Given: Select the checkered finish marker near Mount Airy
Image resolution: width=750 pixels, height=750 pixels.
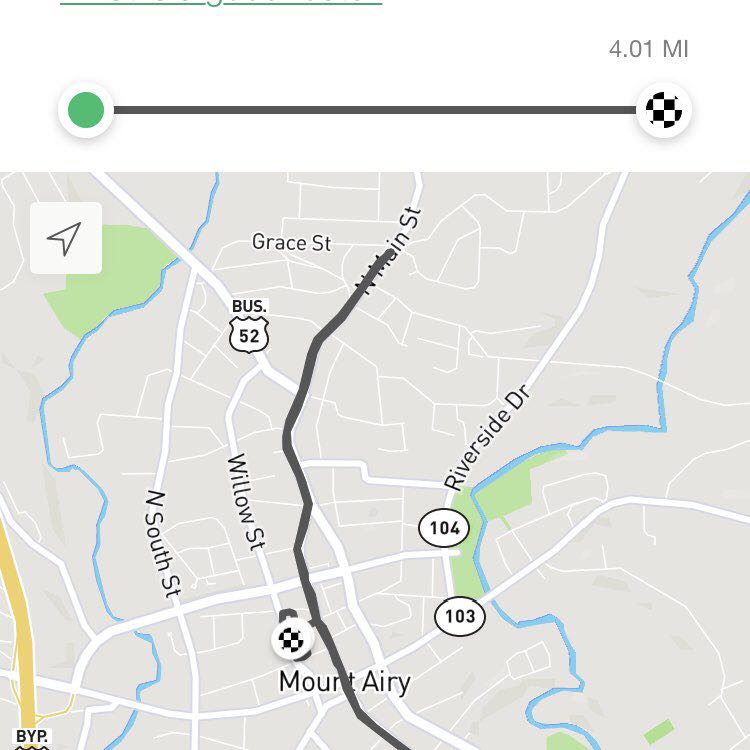Looking at the screenshot, I should [x=291, y=639].
